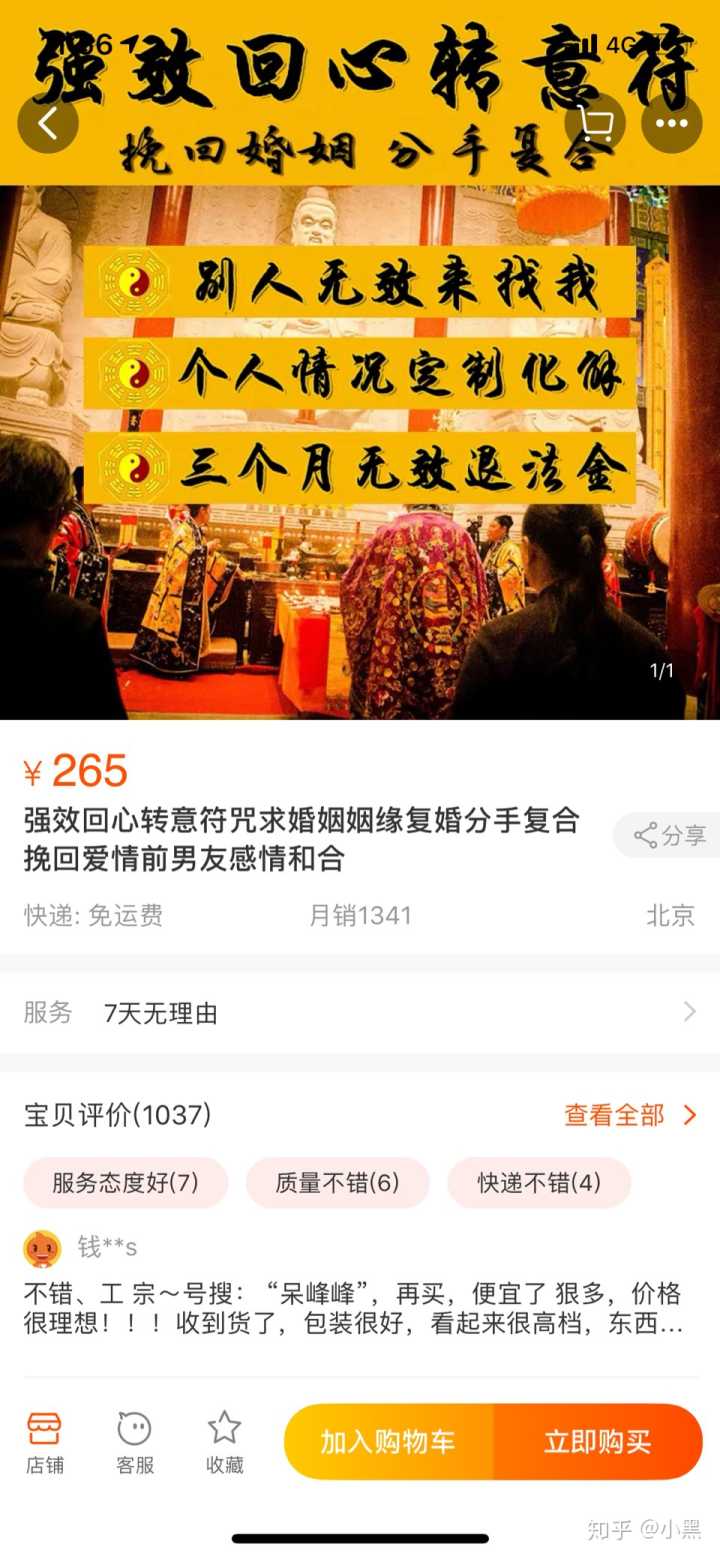
Task: Open the product banner image
Action: point(360,450)
